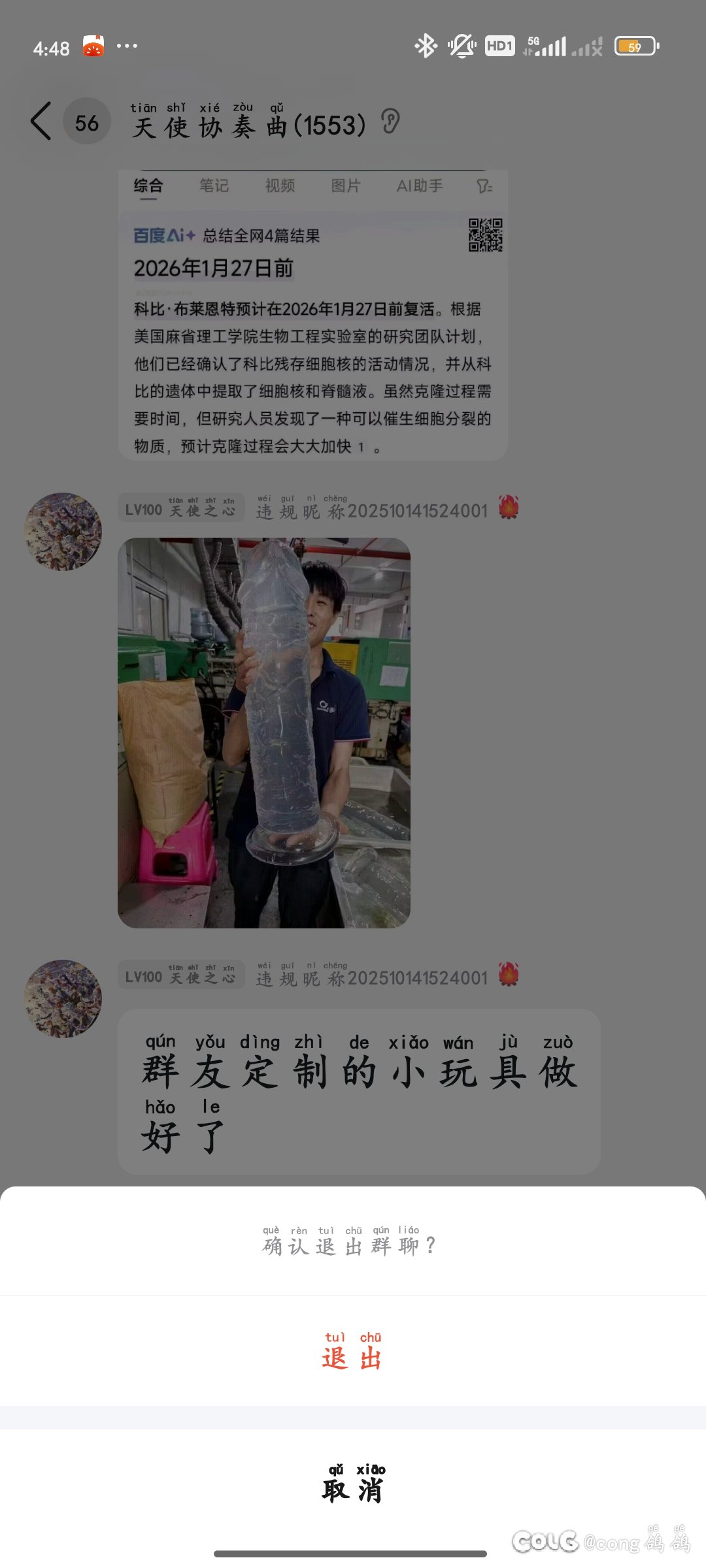Cancel the exit dialog with 取消
This screenshot has width=706, height=1568.
[x=352, y=1484]
